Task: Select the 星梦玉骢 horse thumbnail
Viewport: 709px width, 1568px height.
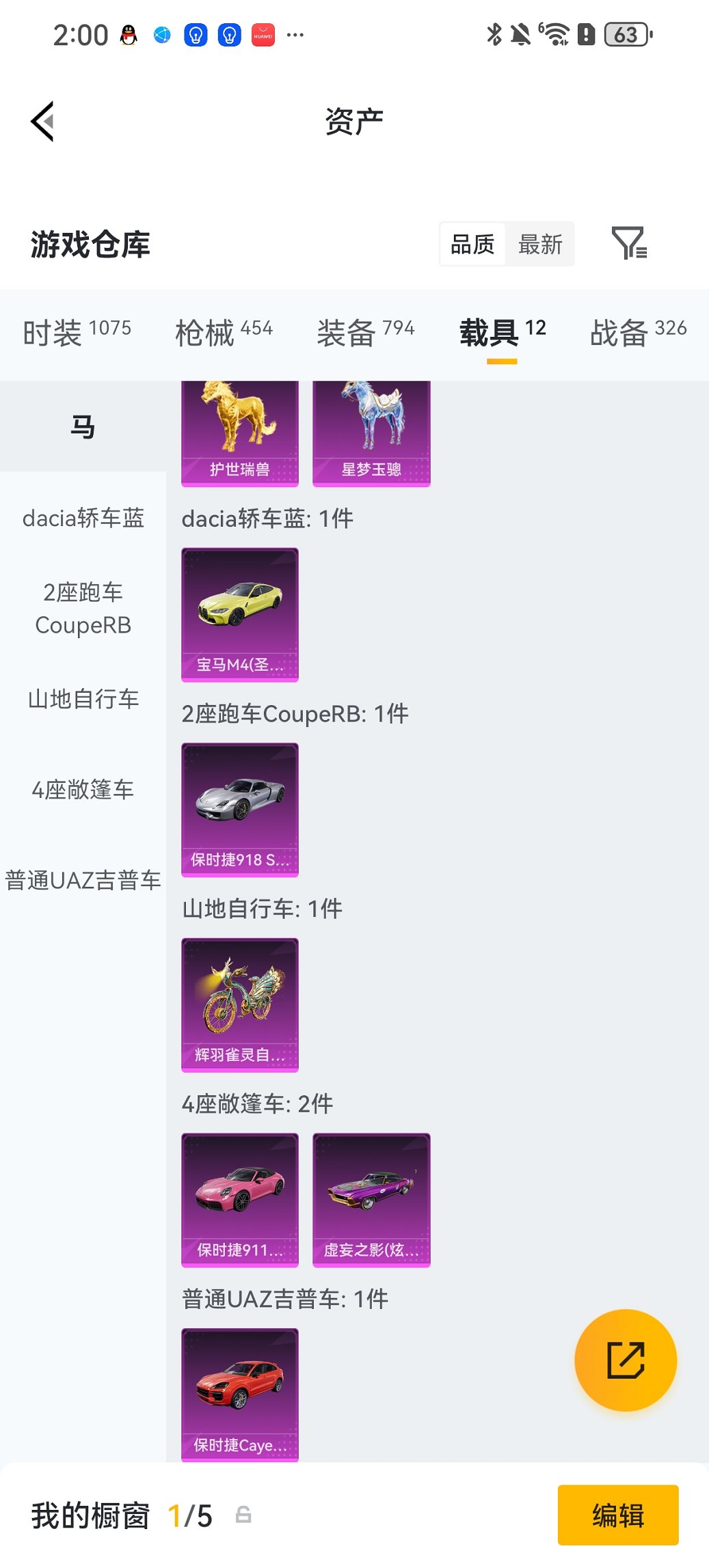Action: 371,430
